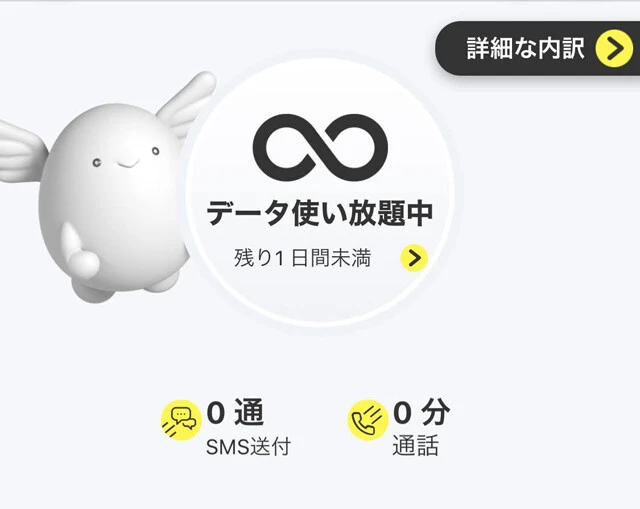Open 詳細な内訳 detailed breakdown
Screen dimensions: 640x509
[x=540, y=48]
